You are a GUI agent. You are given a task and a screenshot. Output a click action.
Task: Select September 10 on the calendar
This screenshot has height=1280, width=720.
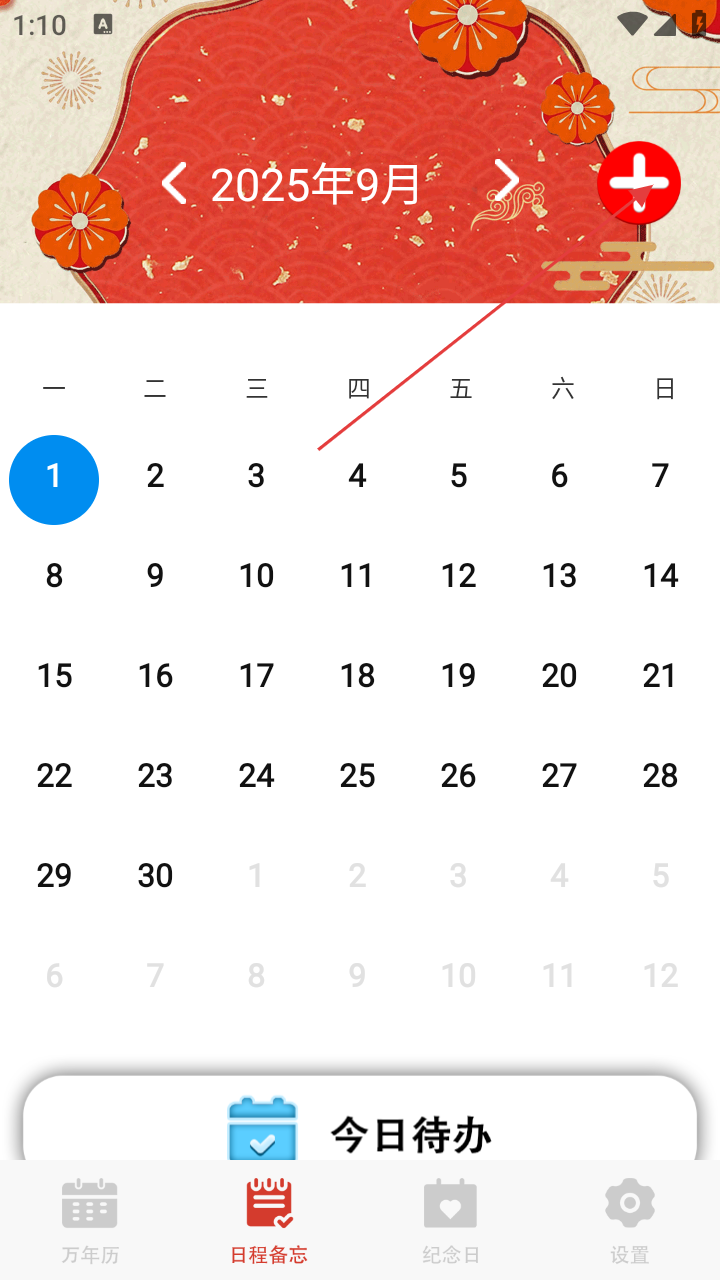(x=256, y=576)
